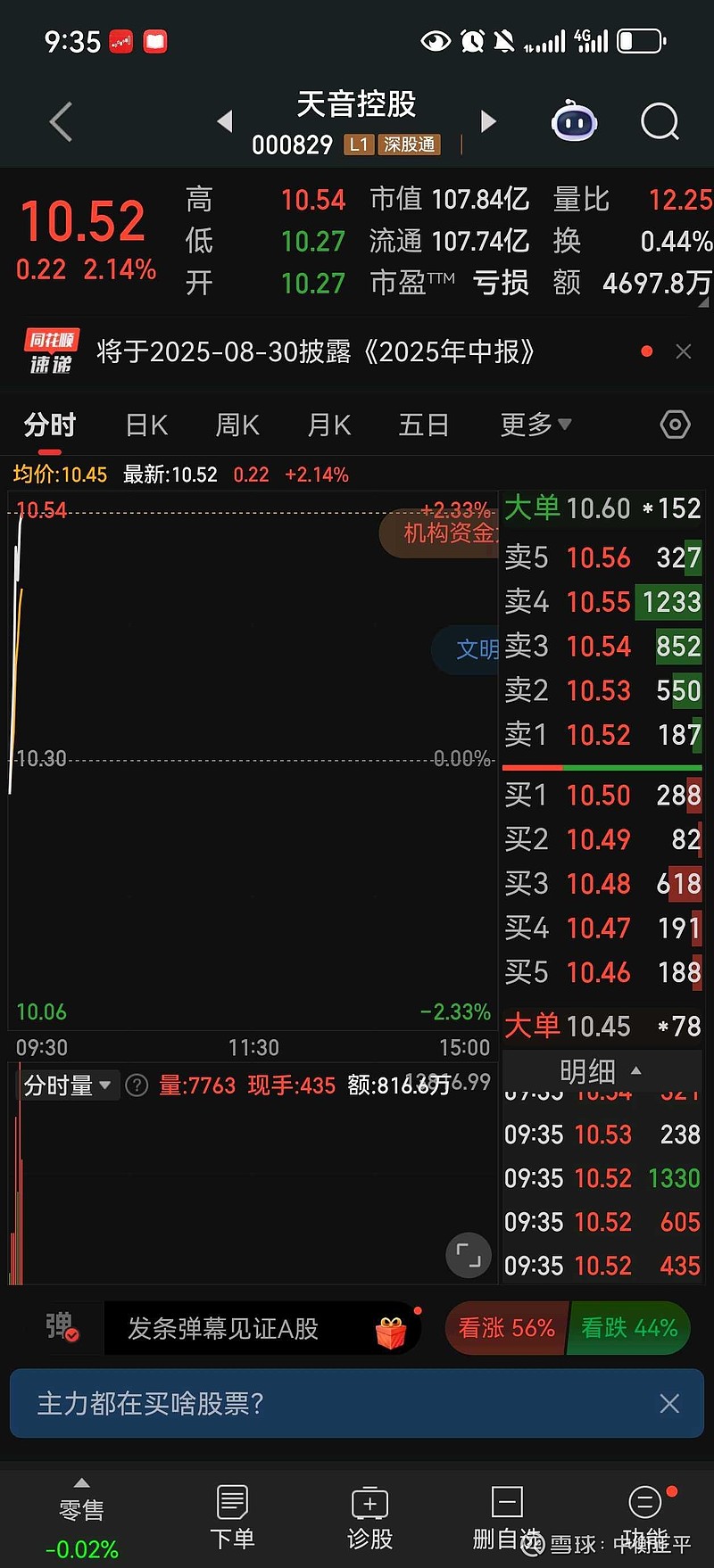Dismiss the 2025年中报 disclosure notice
Viewport: 714px width, 1568px height.
(x=684, y=351)
